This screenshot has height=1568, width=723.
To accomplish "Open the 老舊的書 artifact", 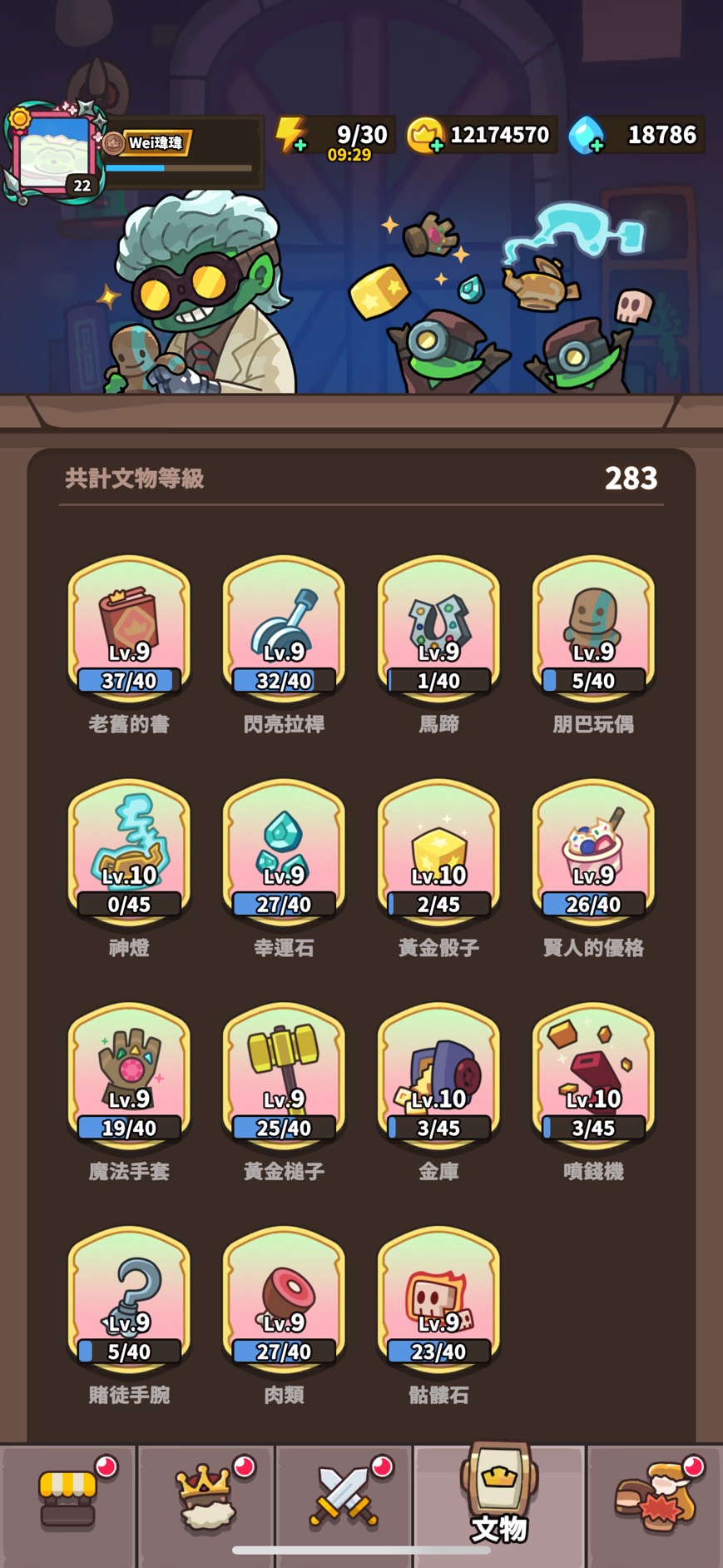I will tap(129, 630).
